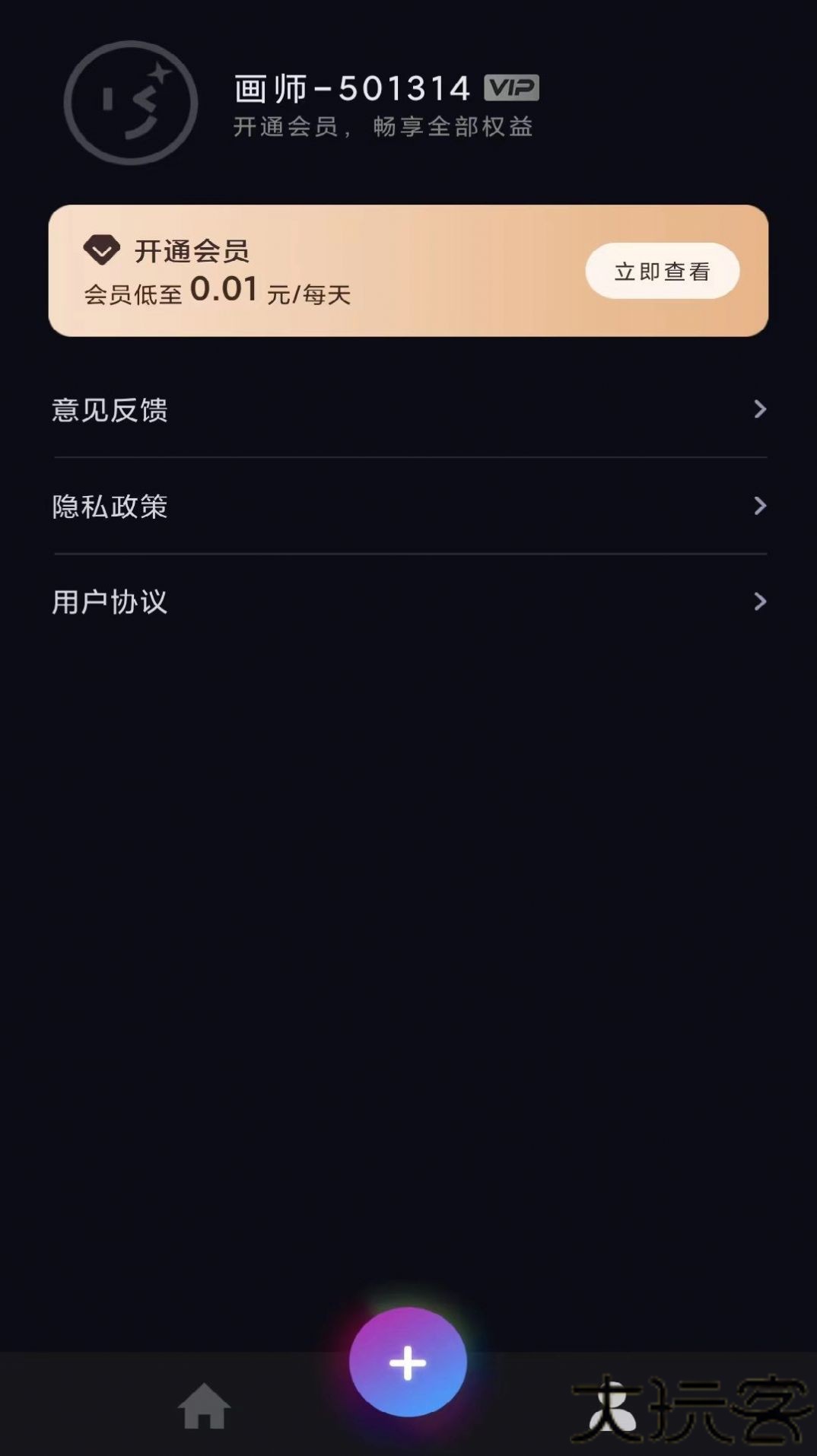817x1456 pixels.
Task: Expand the 隐私政策 row chevron
Action: (761, 507)
